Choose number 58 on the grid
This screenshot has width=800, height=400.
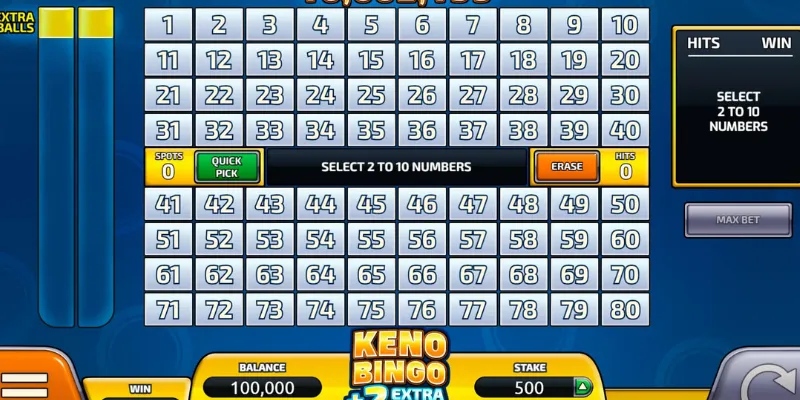coord(523,239)
